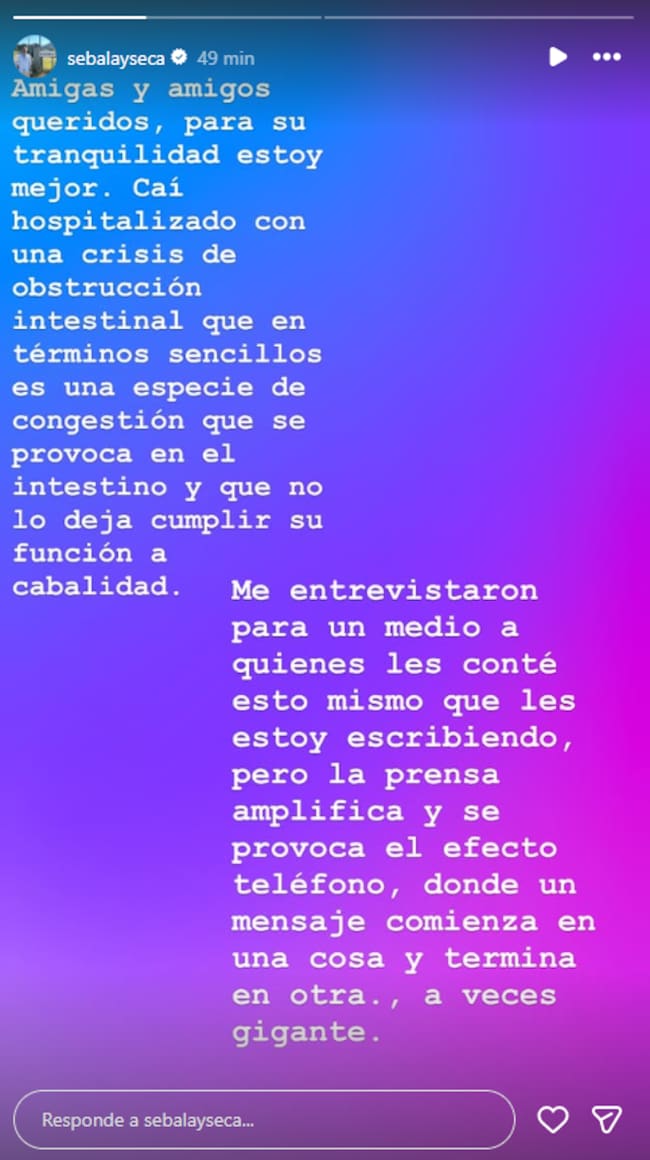Viewport: 650px width, 1160px height.
Task: Tap the reply field to sebalayseca
Action: point(264,1119)
